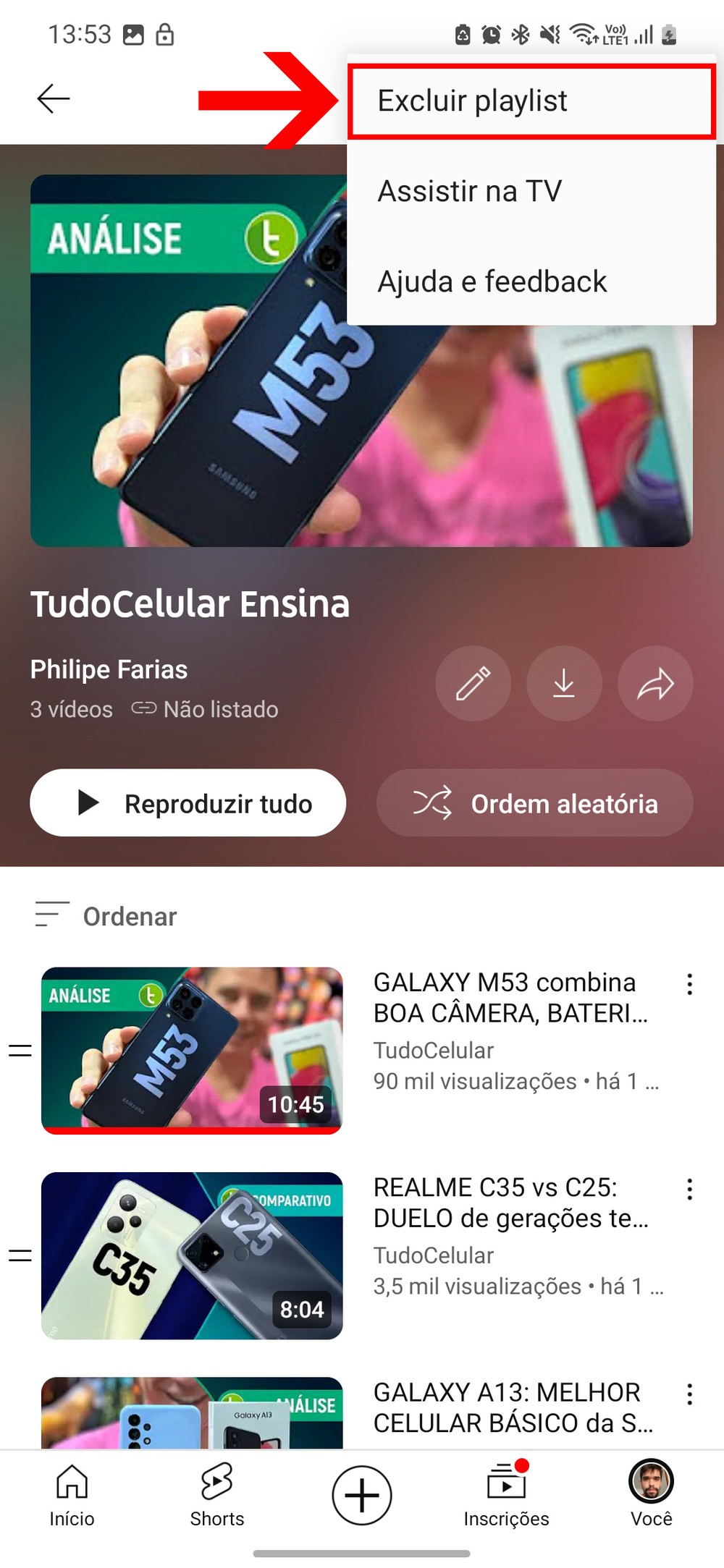Open options for GALAXY M53 video
The height and width of the screenshot is (1568, 724).
tap(689, 984)
